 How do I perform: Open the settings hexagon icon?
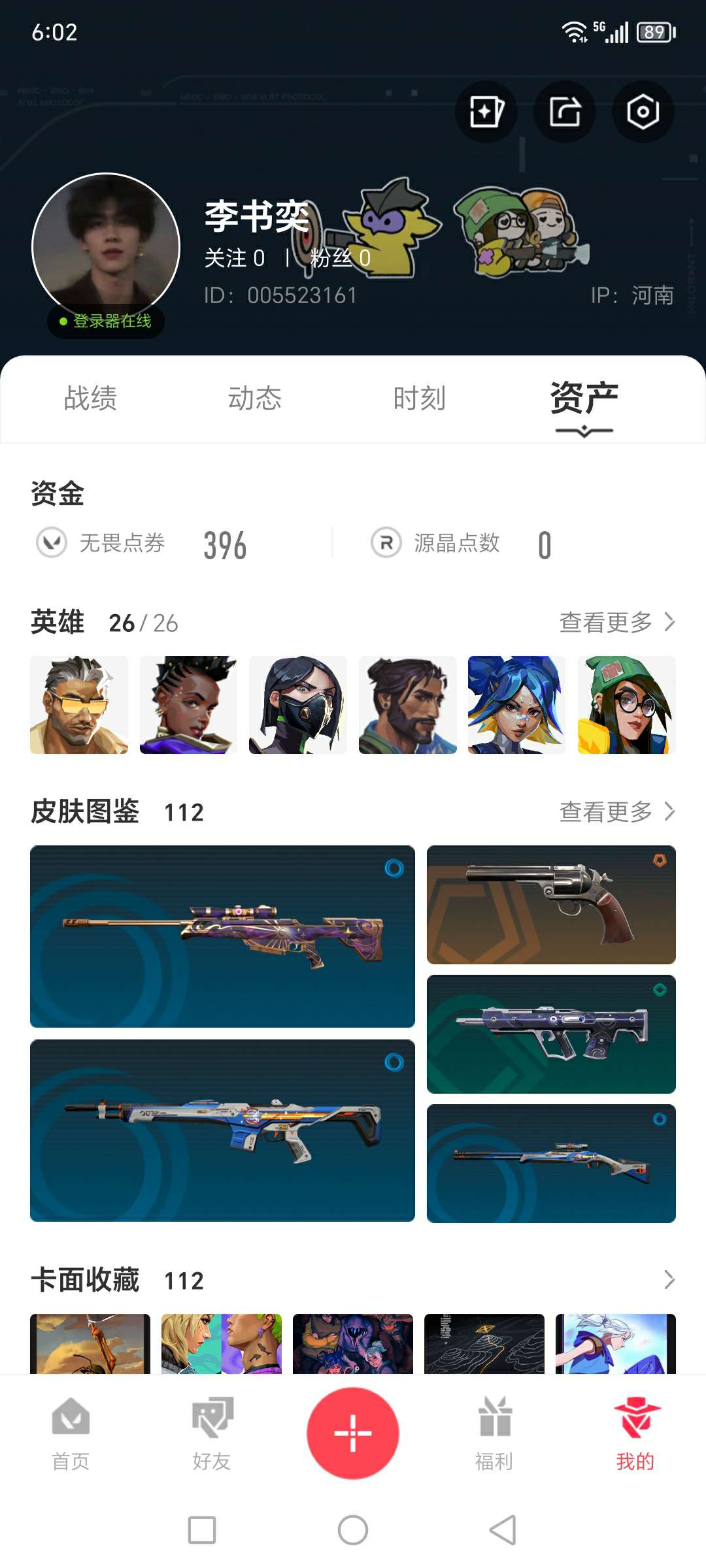point(643,112)
